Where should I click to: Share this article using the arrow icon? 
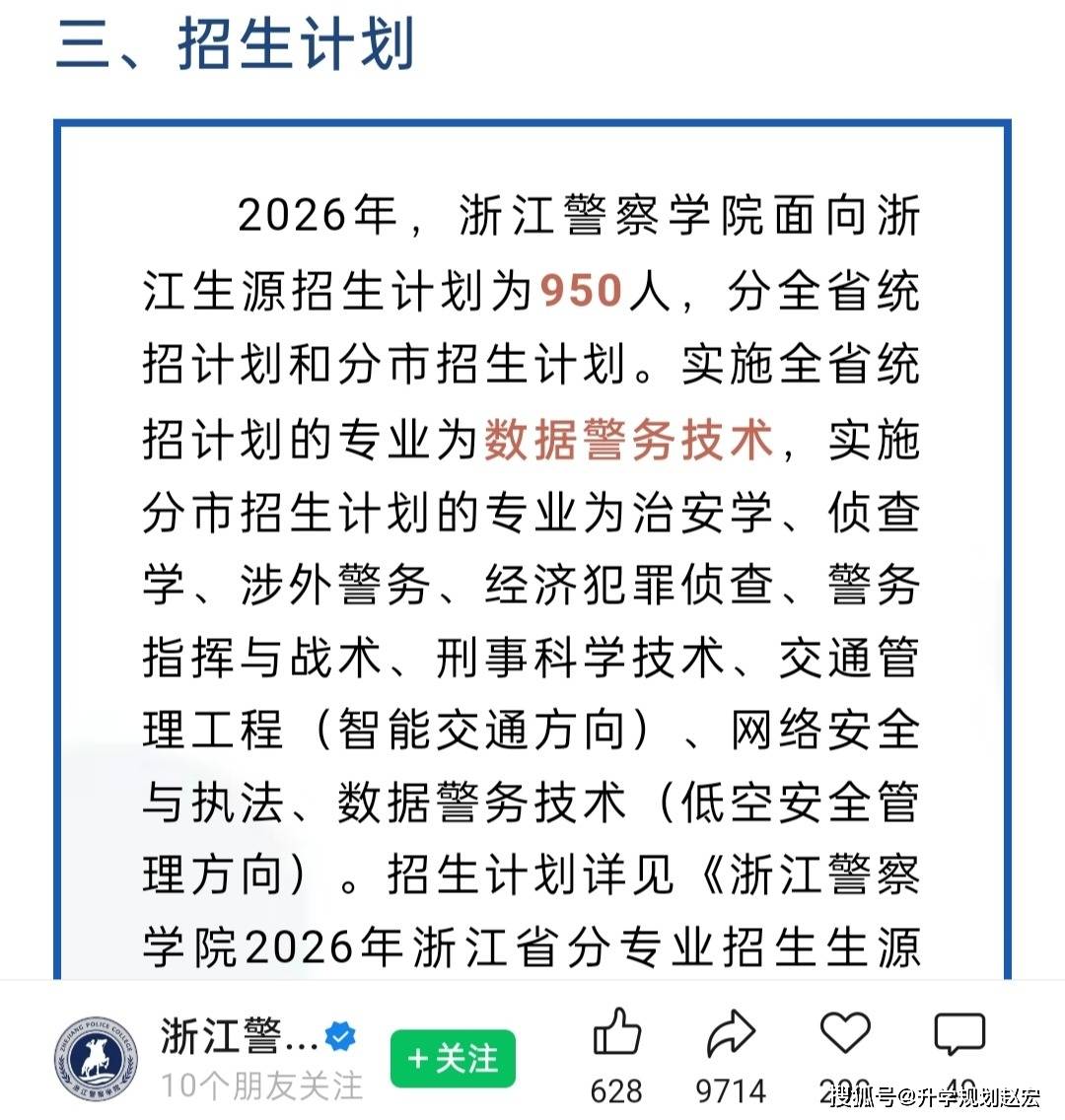click(x=731, y=1035)
